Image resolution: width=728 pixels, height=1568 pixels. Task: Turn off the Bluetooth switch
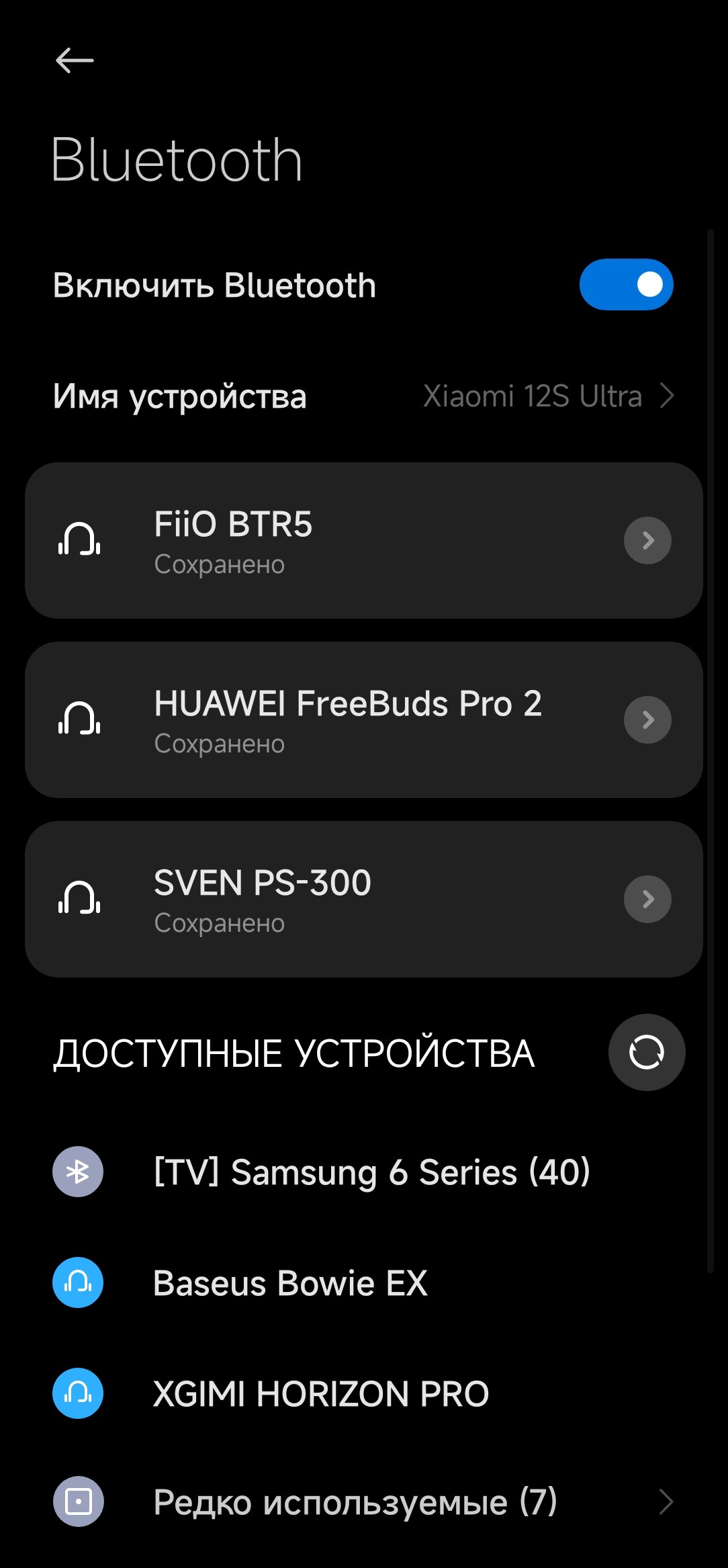point(625,285)
